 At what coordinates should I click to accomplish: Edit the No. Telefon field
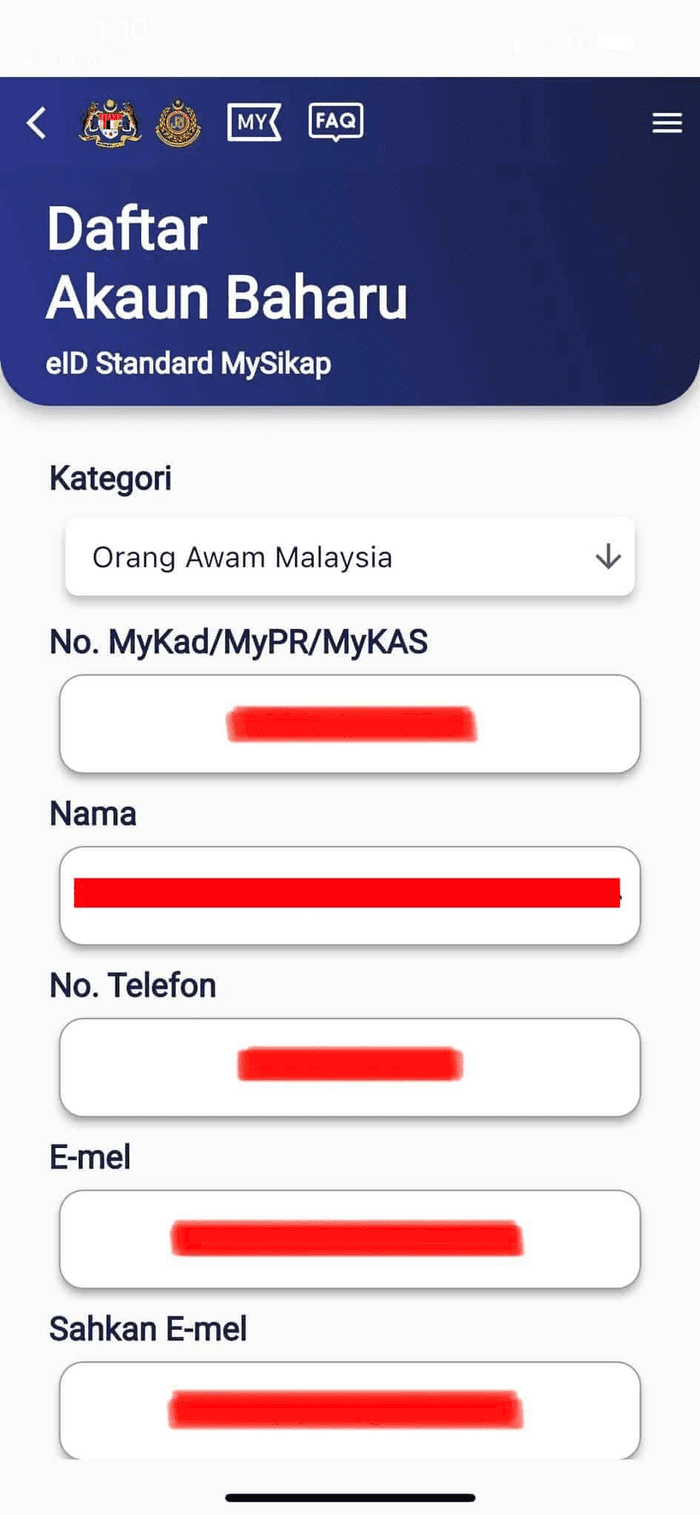coord(350,1067)
